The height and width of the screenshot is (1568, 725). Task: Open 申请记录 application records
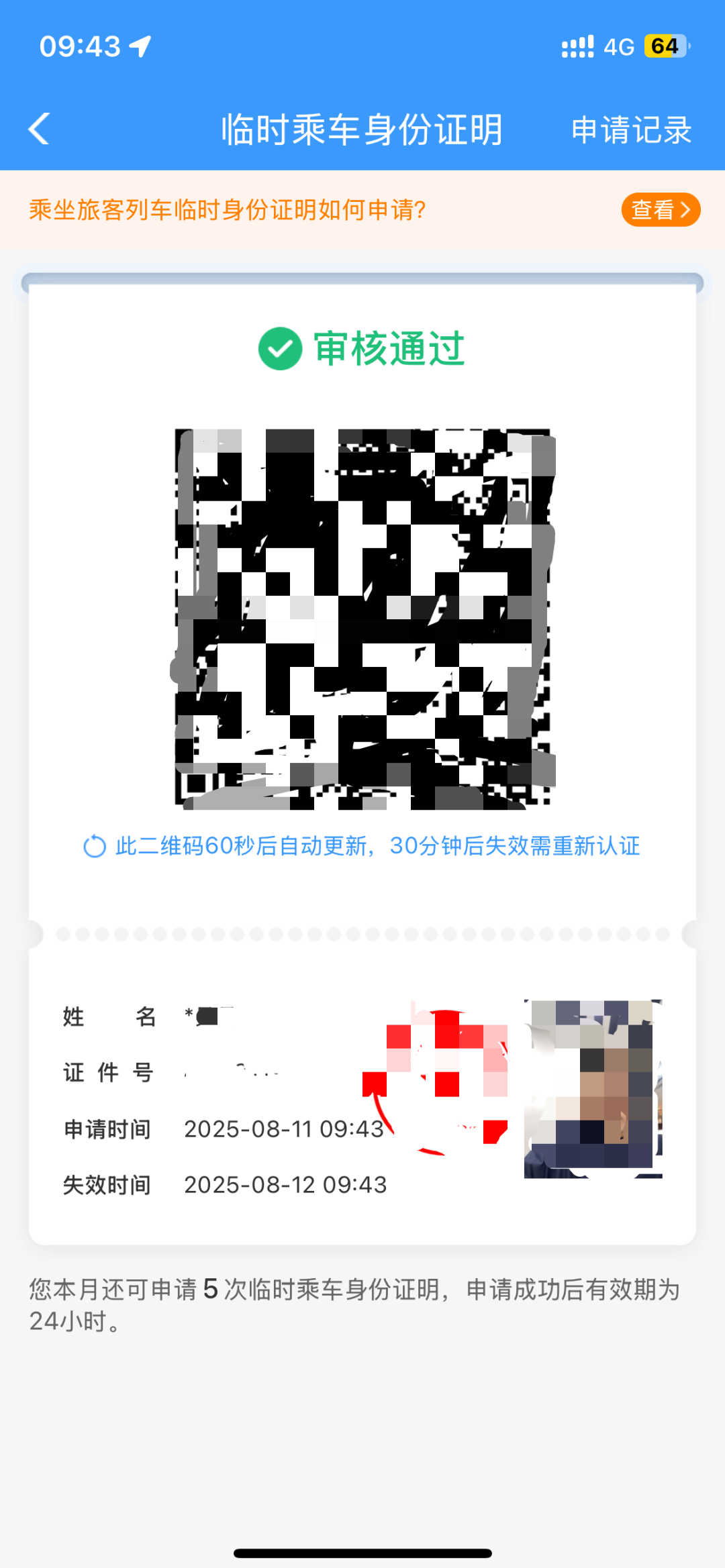[630, 129]
